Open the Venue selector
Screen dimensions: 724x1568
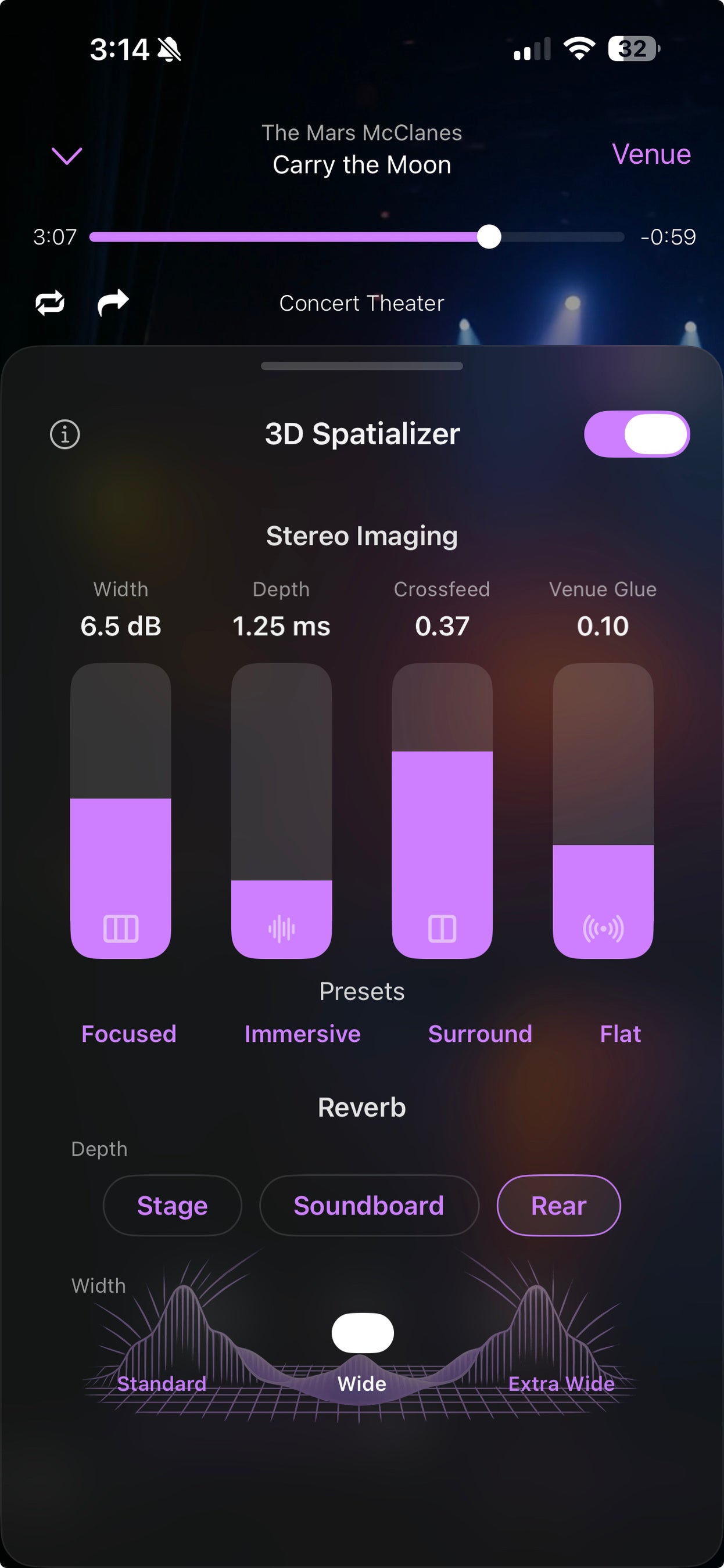651,154
